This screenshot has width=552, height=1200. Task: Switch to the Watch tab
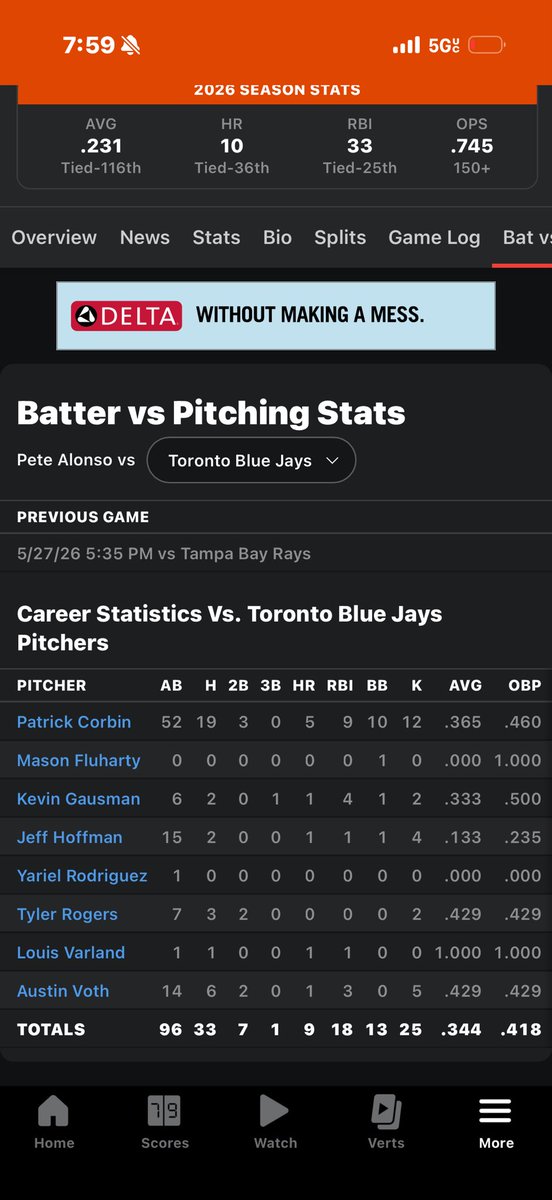[x=275, y=1122]
